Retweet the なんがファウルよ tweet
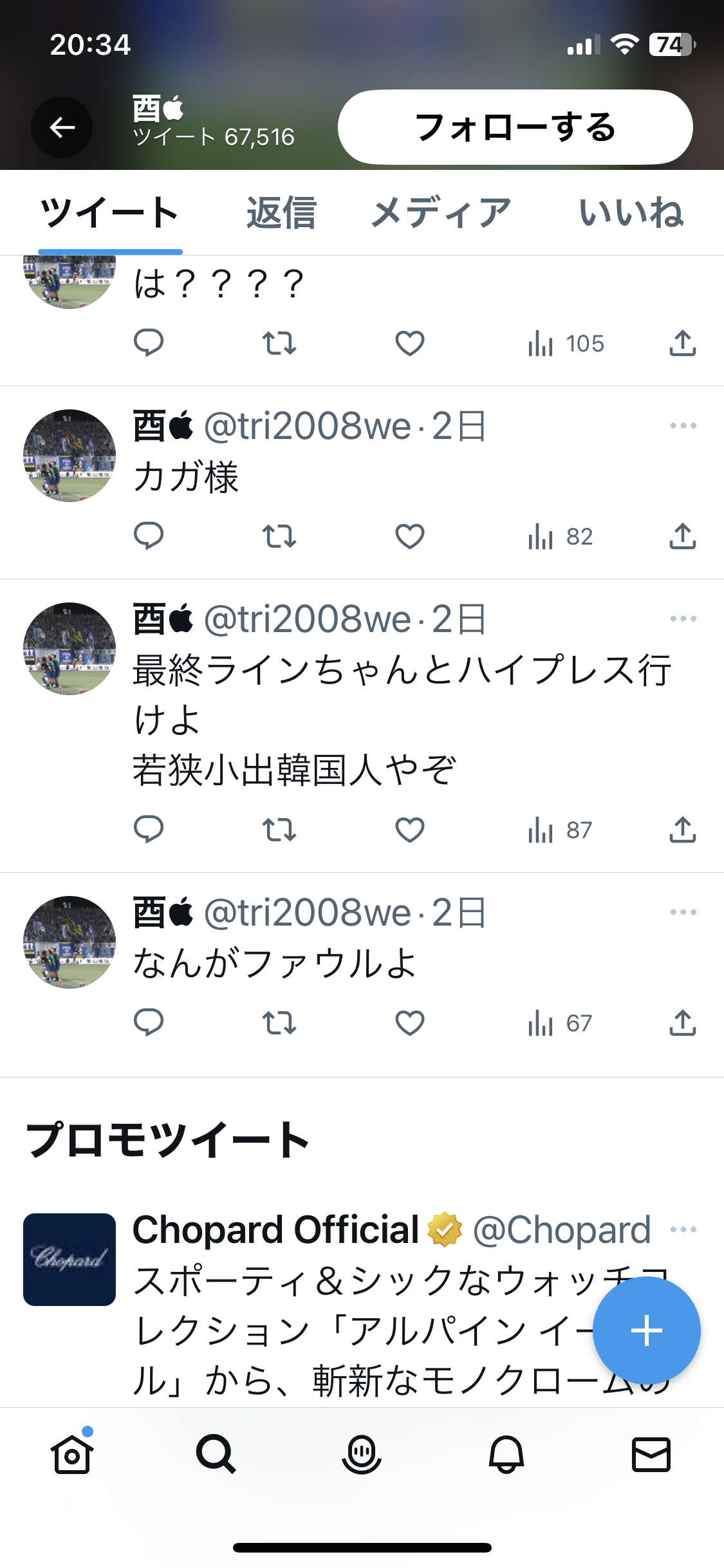The height and width of the screenshot is (1568, 724). [x=279, y=1023]
